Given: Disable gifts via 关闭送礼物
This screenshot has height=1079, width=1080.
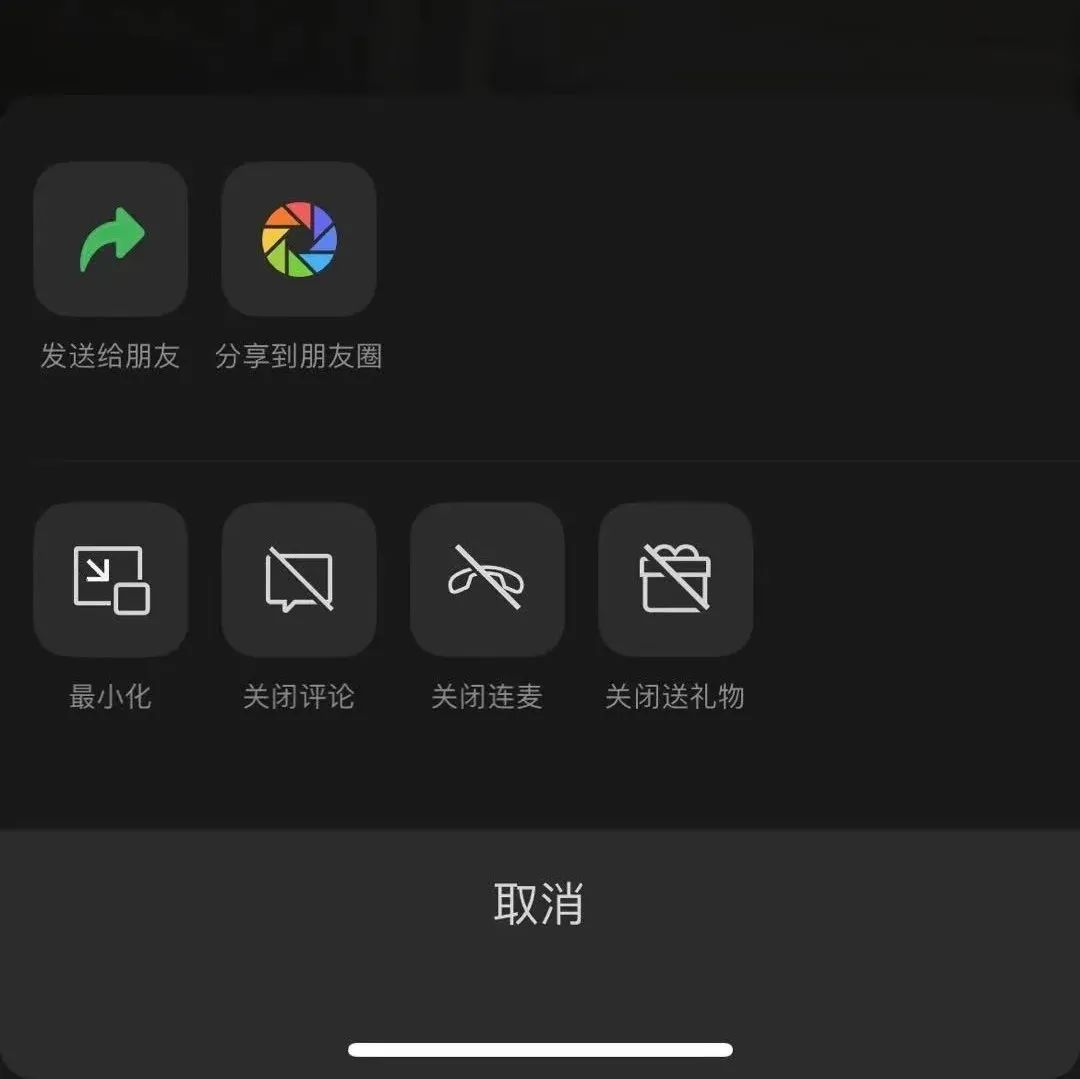Looking at the screenshot, I should pyautogui.click(x=675, y=580).
